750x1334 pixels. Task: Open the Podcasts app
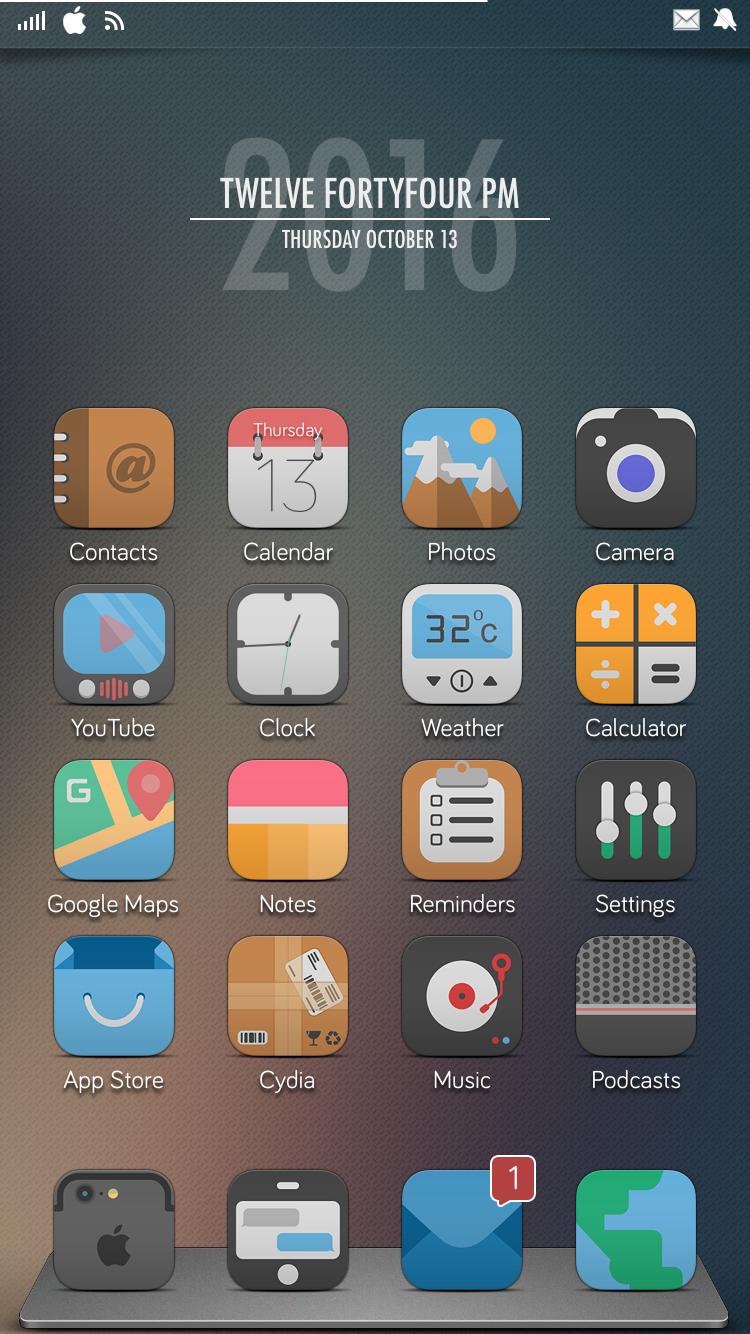tap(635, 996)
